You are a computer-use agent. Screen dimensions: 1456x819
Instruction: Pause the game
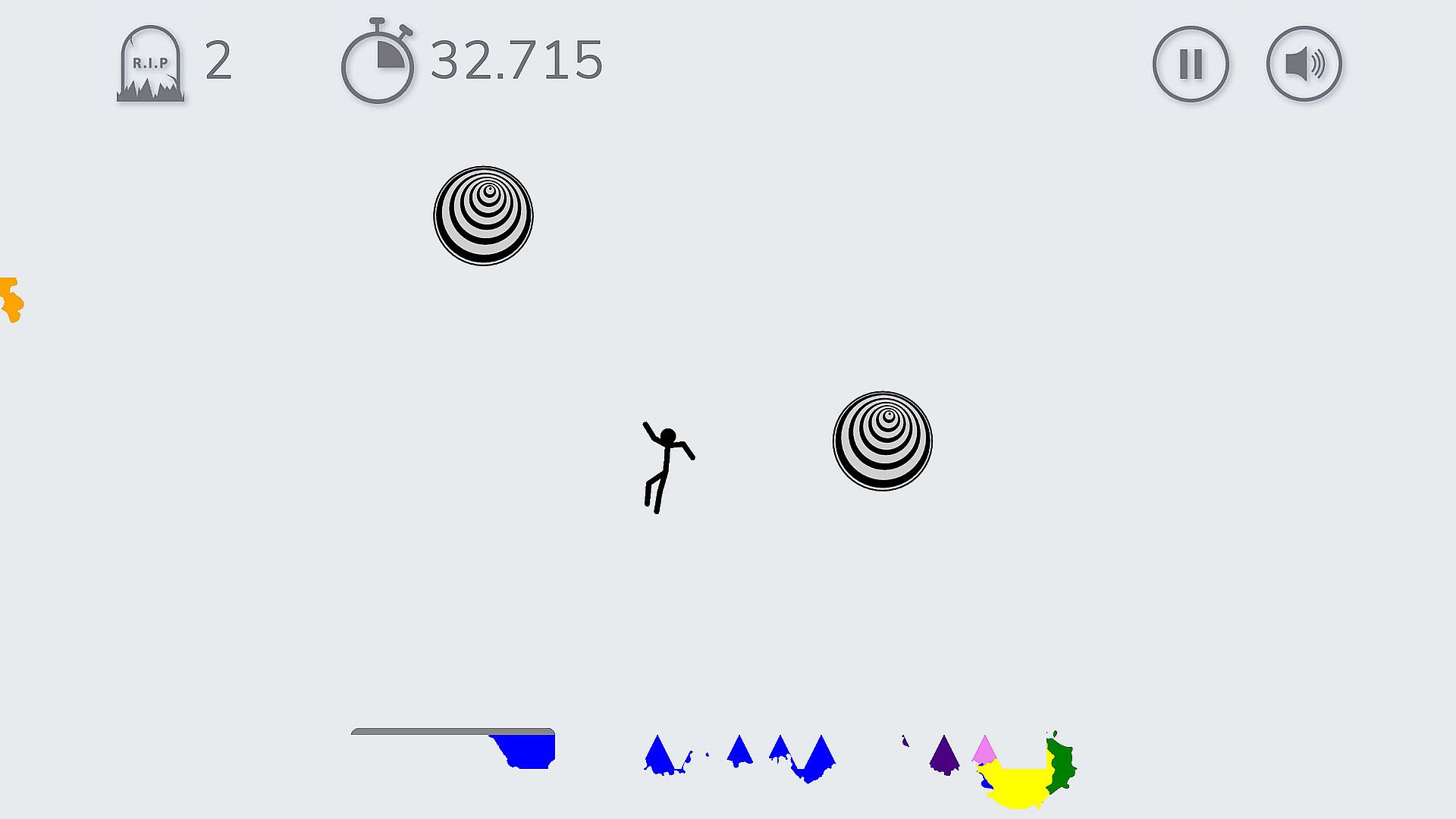click(x=1191, y=64)
